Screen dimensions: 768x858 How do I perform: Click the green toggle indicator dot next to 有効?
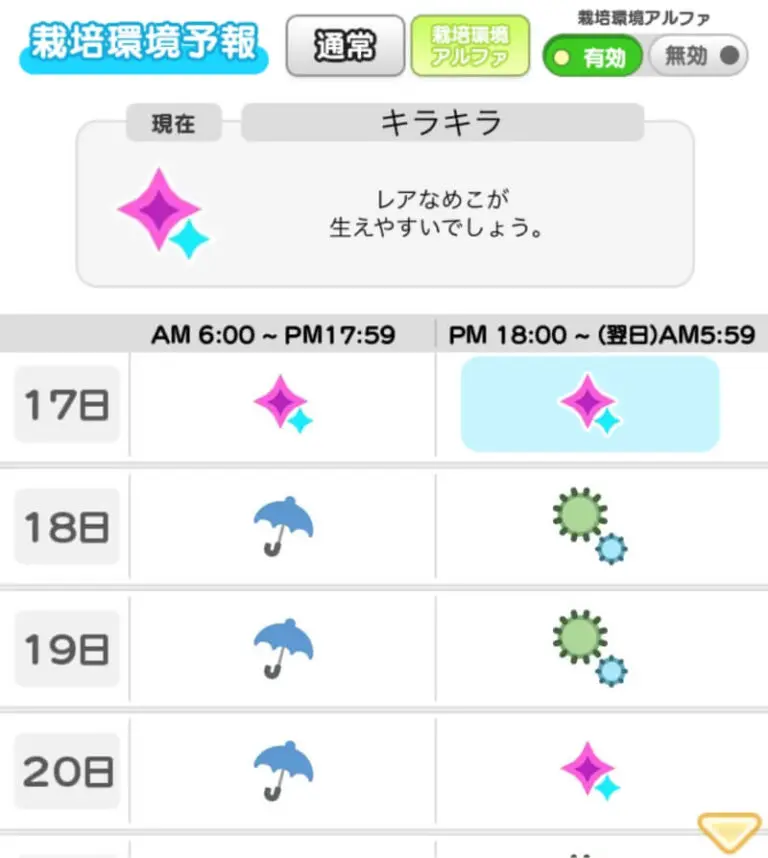click(561, 57)
